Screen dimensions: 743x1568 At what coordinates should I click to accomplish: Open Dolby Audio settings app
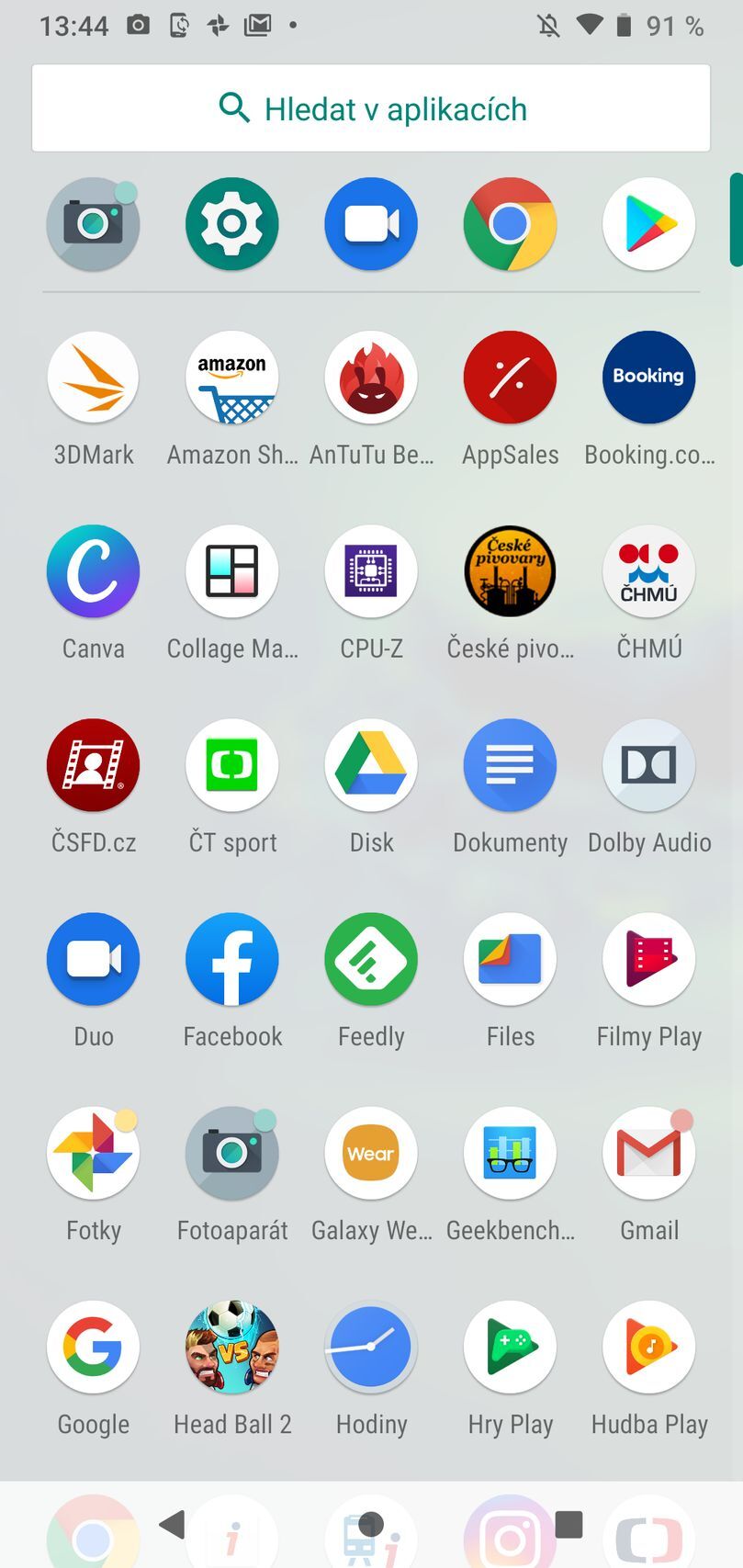click(x=648, y=765)
